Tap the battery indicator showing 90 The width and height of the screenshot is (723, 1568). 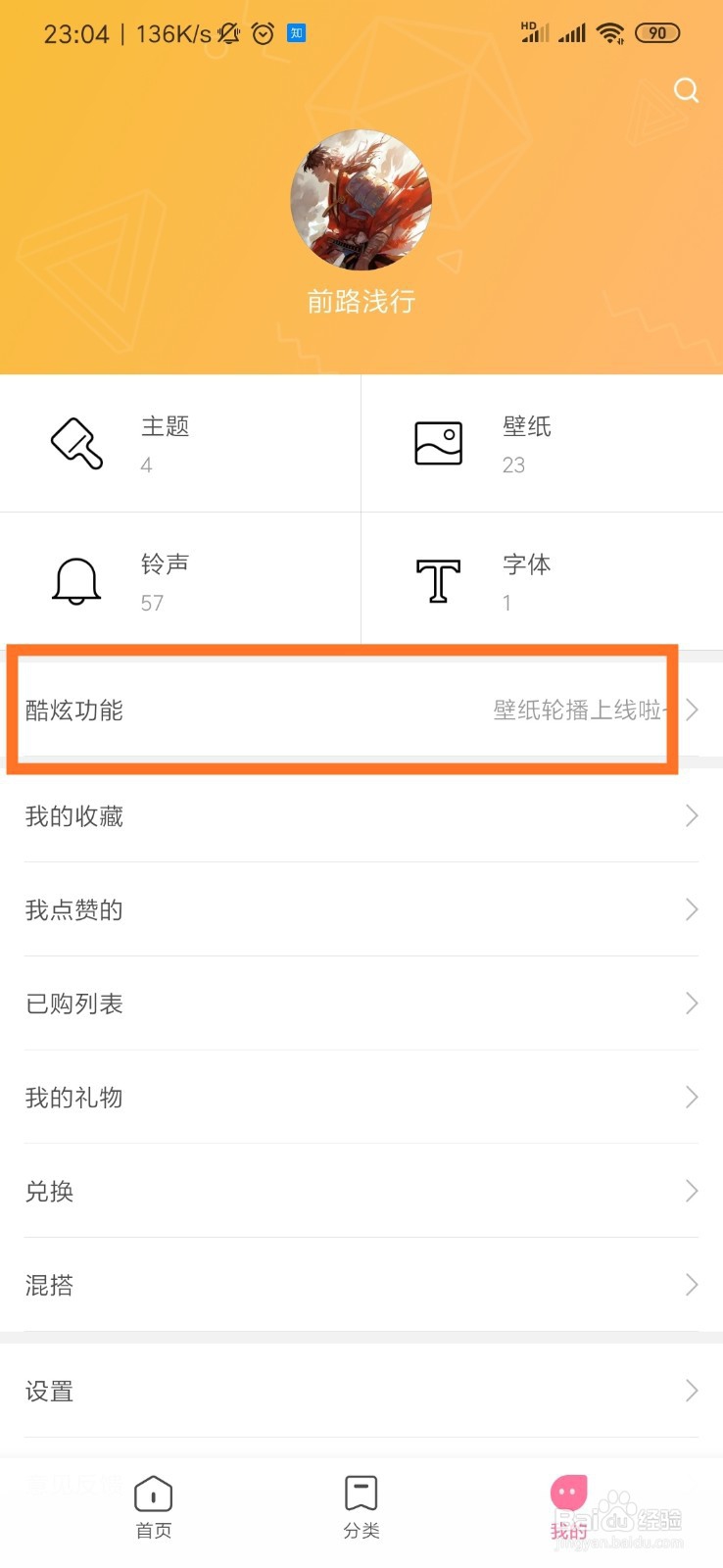tap(657, 32)
